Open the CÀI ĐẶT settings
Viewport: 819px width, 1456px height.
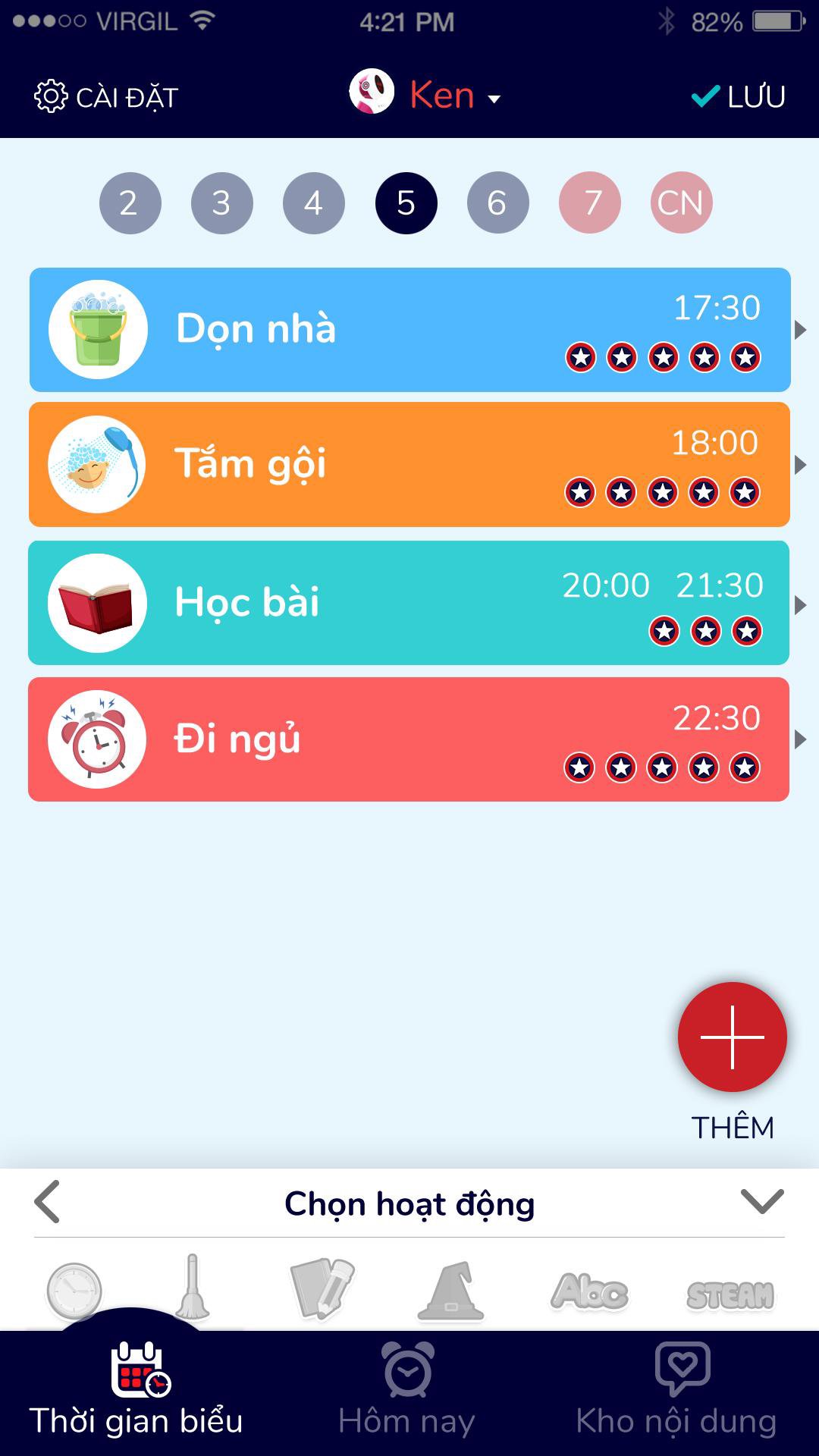pos(106,97)
